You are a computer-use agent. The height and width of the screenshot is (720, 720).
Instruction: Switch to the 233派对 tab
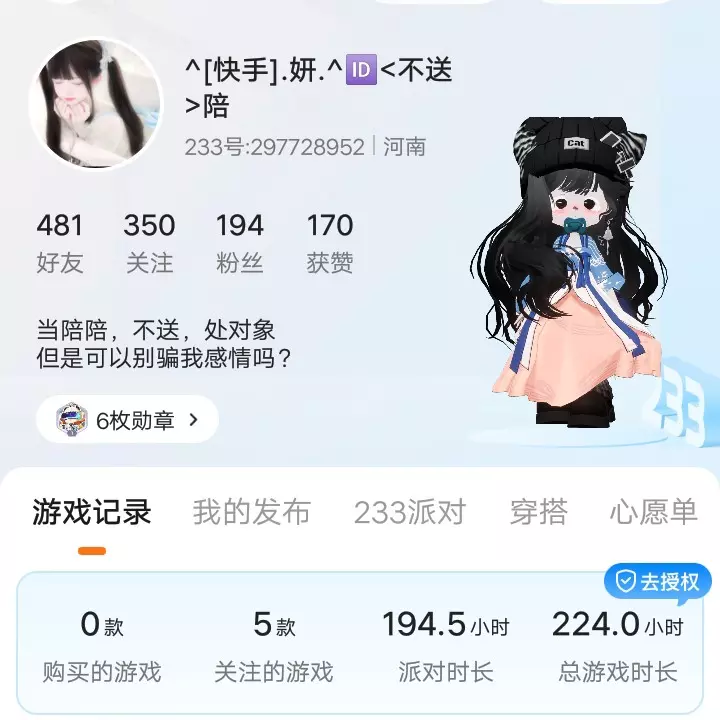pos(410,513)
